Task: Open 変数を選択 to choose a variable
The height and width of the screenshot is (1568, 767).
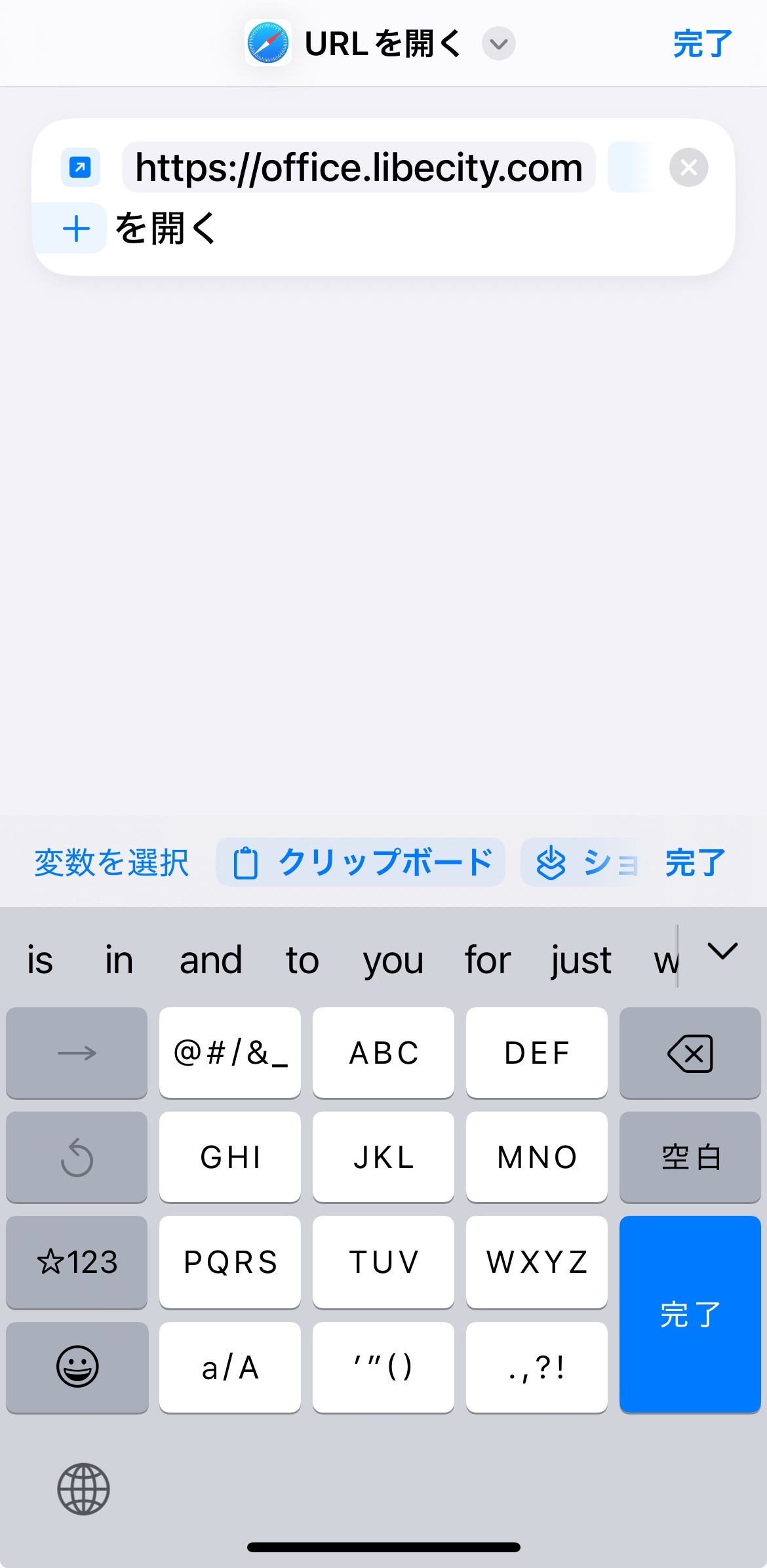Action: (111, 862)
